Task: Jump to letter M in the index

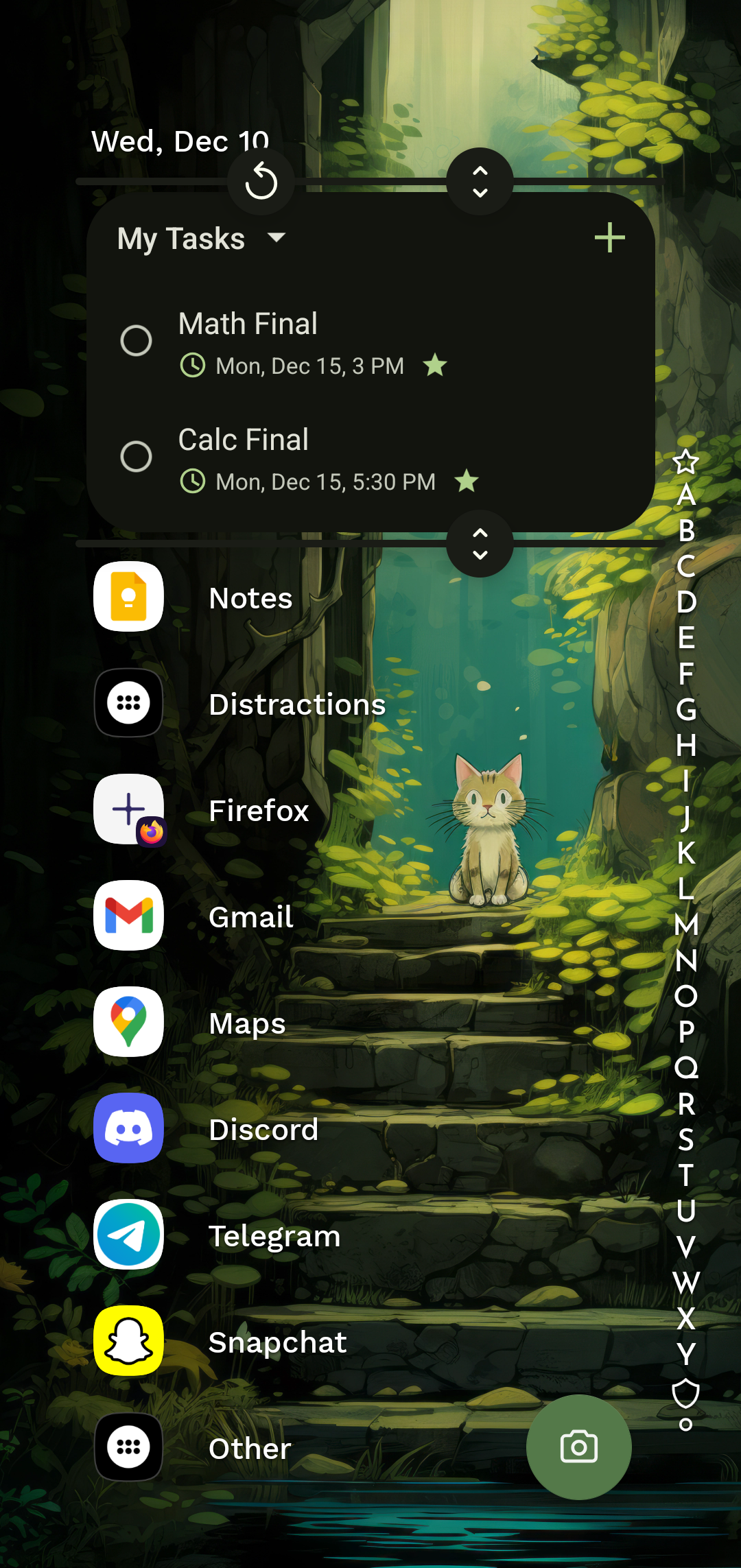Action: [x=686, y=925]
